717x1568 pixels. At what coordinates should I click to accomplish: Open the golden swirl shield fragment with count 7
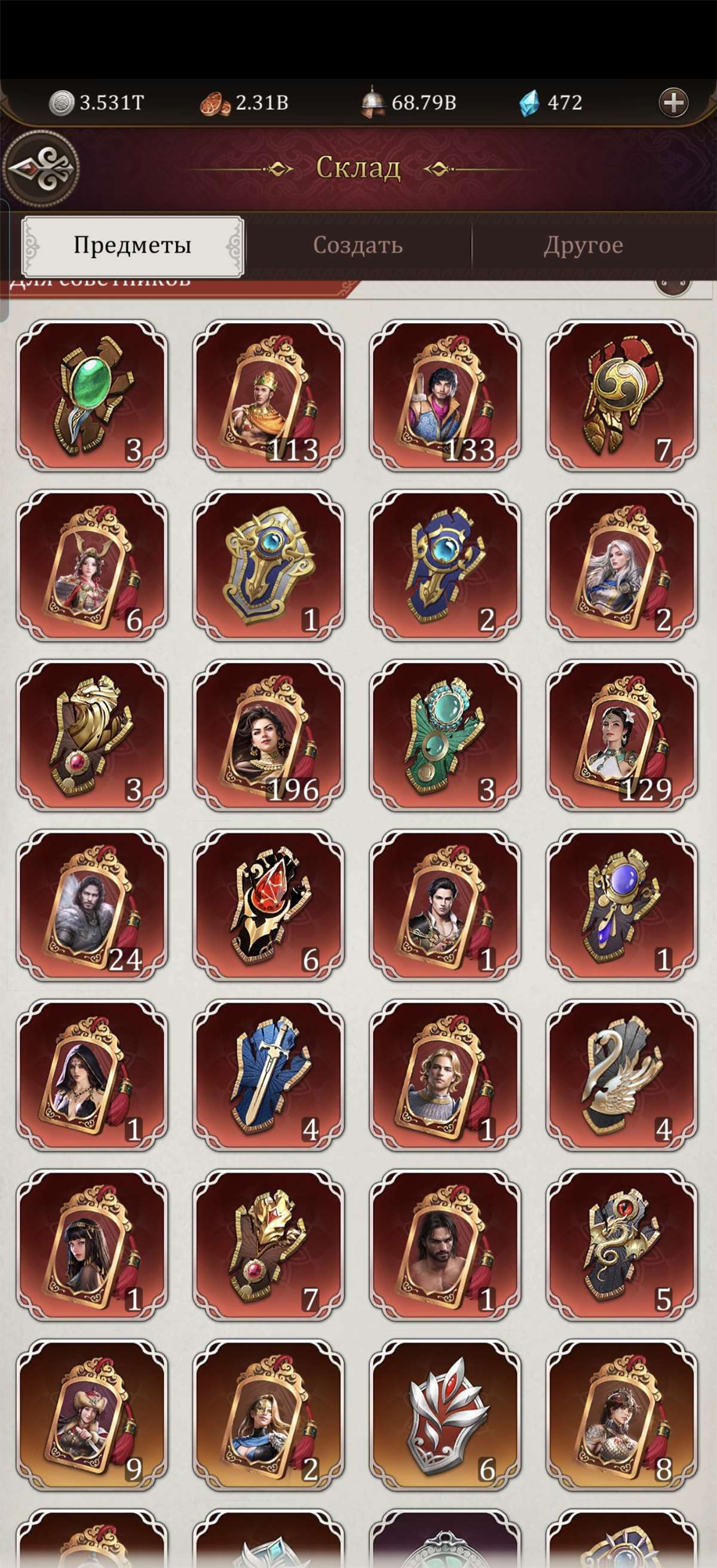[621, 395]
